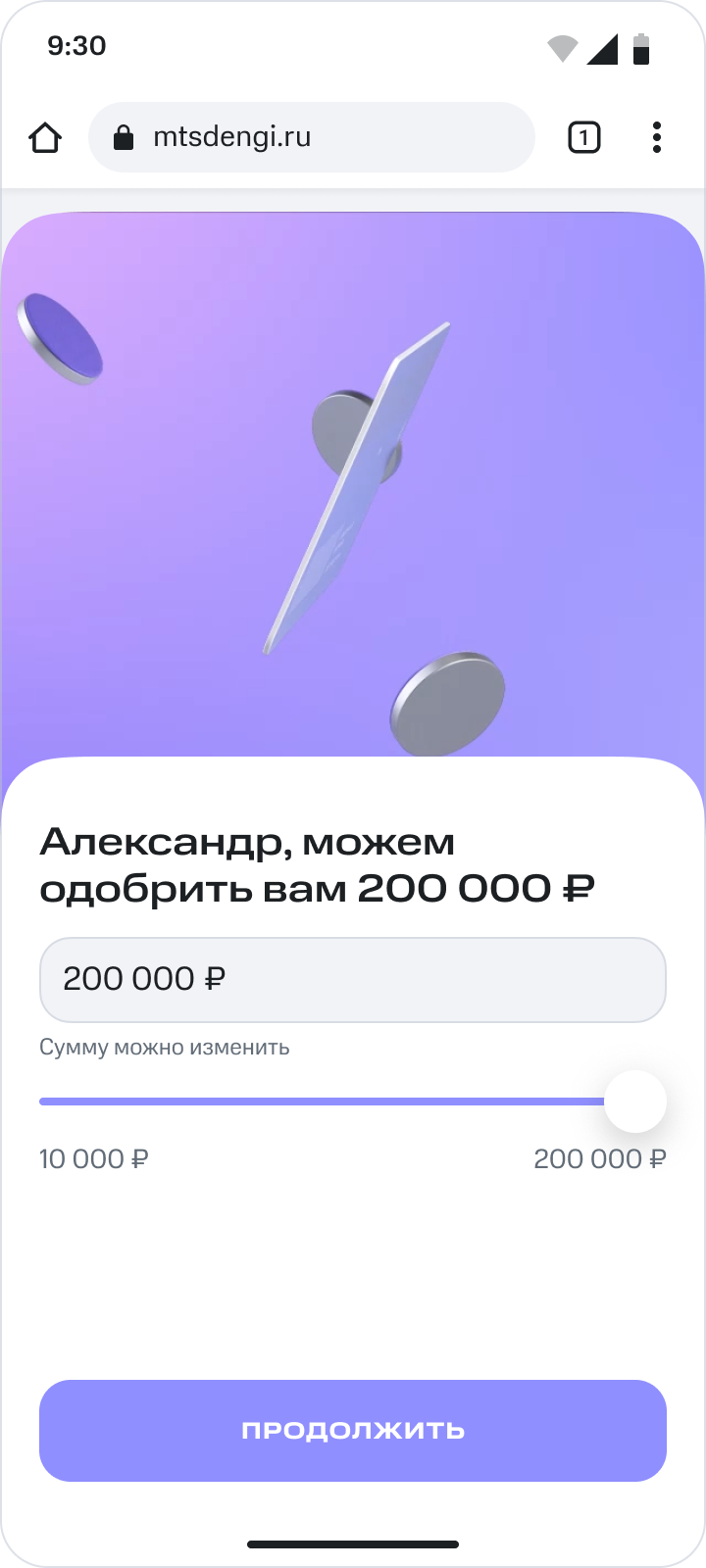Viewport: 706px width, 1568px height.
Task: Tap the mtsdengi.ru address bar
Action: click(311, 137)
